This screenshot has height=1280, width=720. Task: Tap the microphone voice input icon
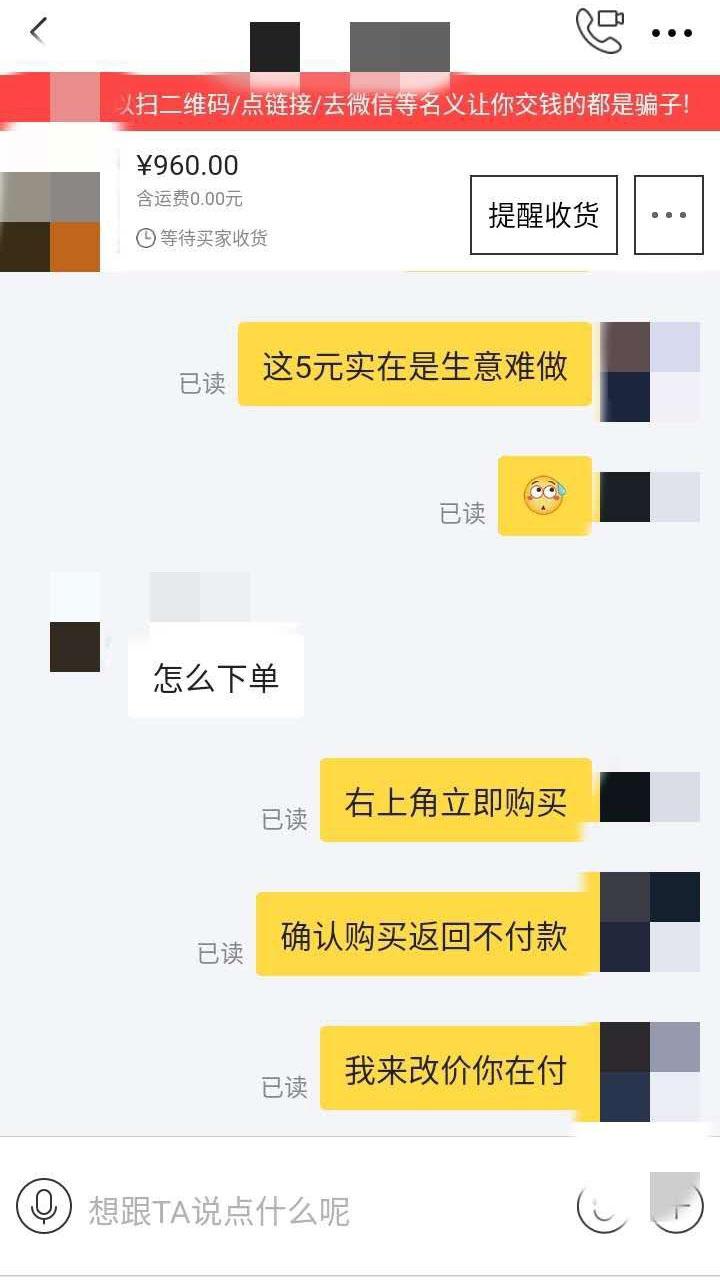[44, 1206]
